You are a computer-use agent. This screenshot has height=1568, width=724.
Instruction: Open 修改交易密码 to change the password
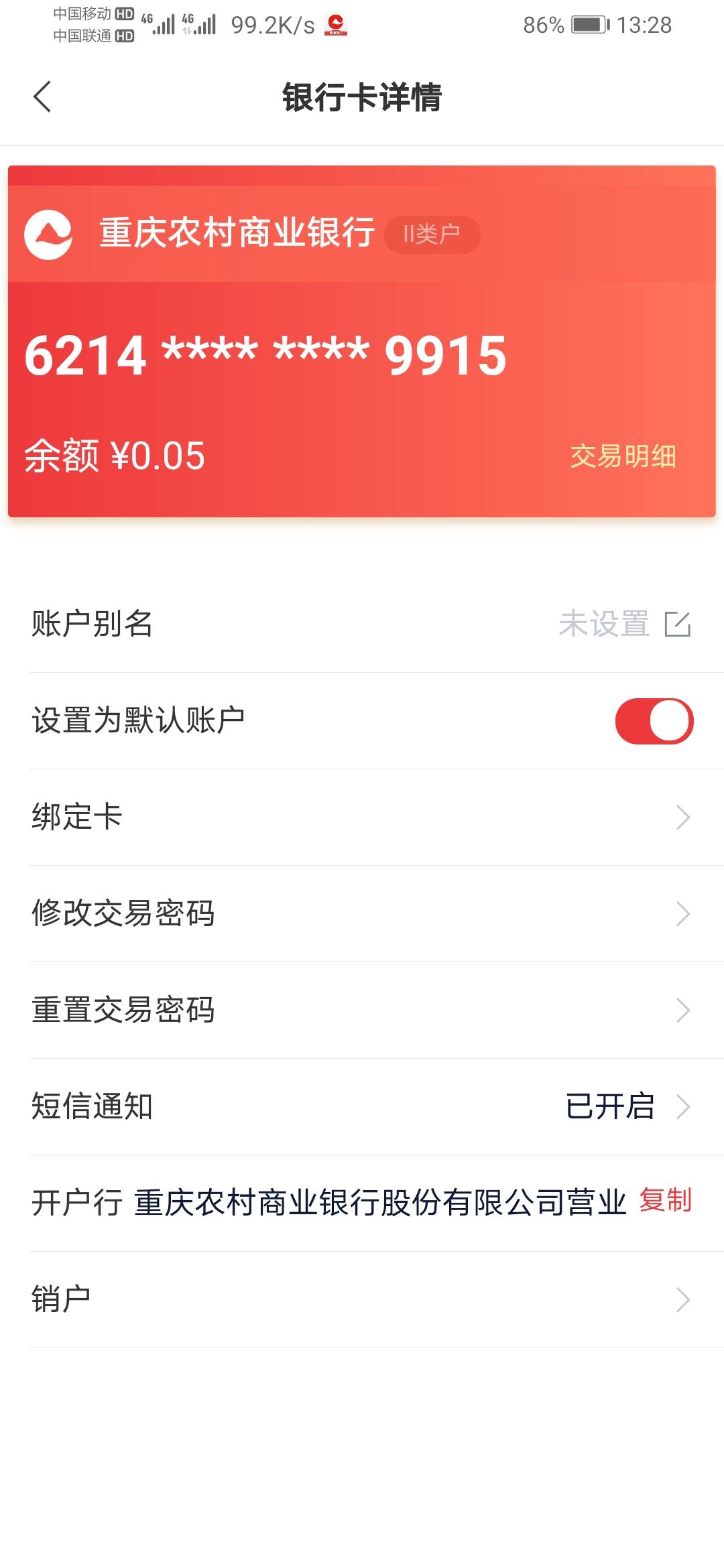point(362,914)
